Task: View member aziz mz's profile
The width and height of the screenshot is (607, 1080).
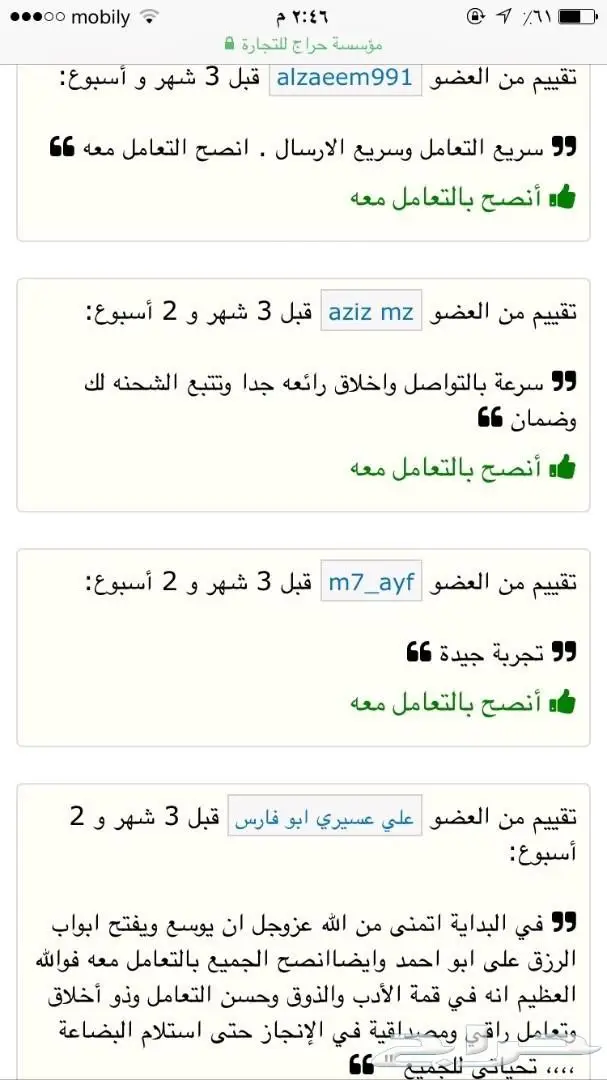Action: 371,312
